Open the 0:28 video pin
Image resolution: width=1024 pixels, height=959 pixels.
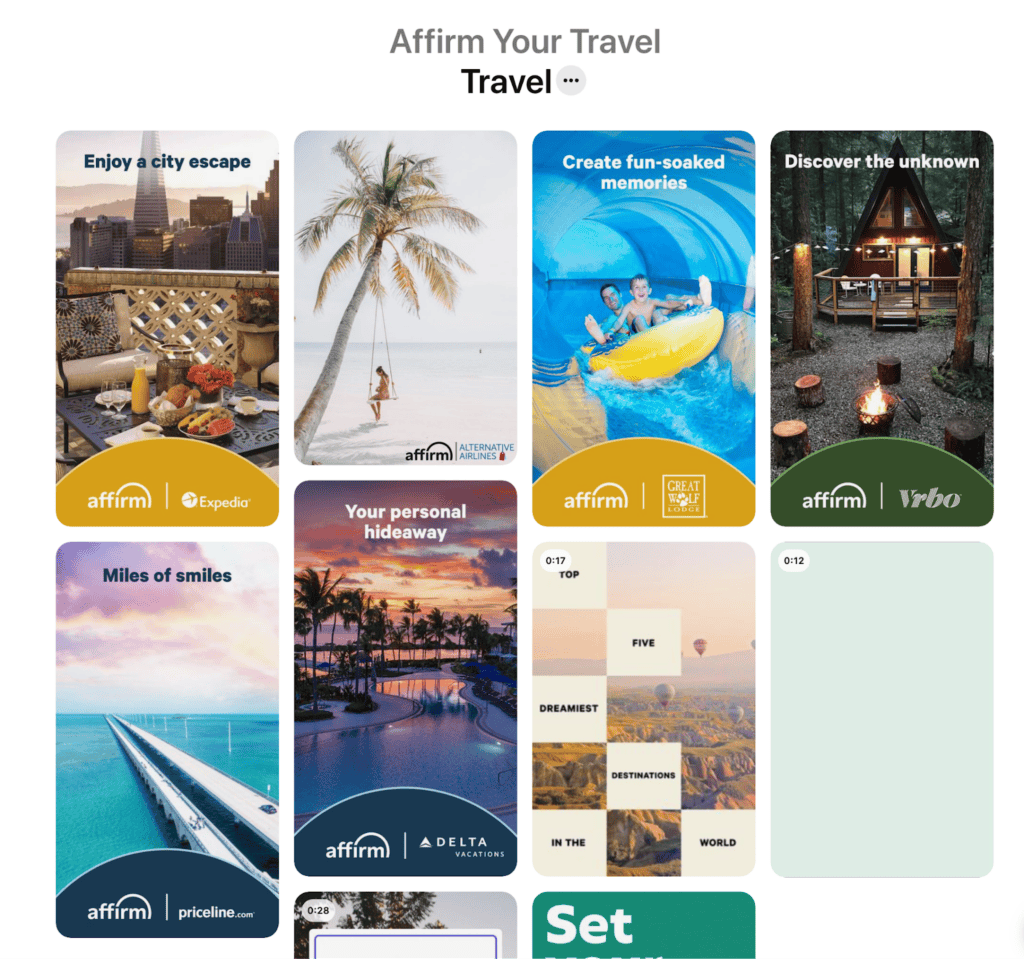[405, 926]
